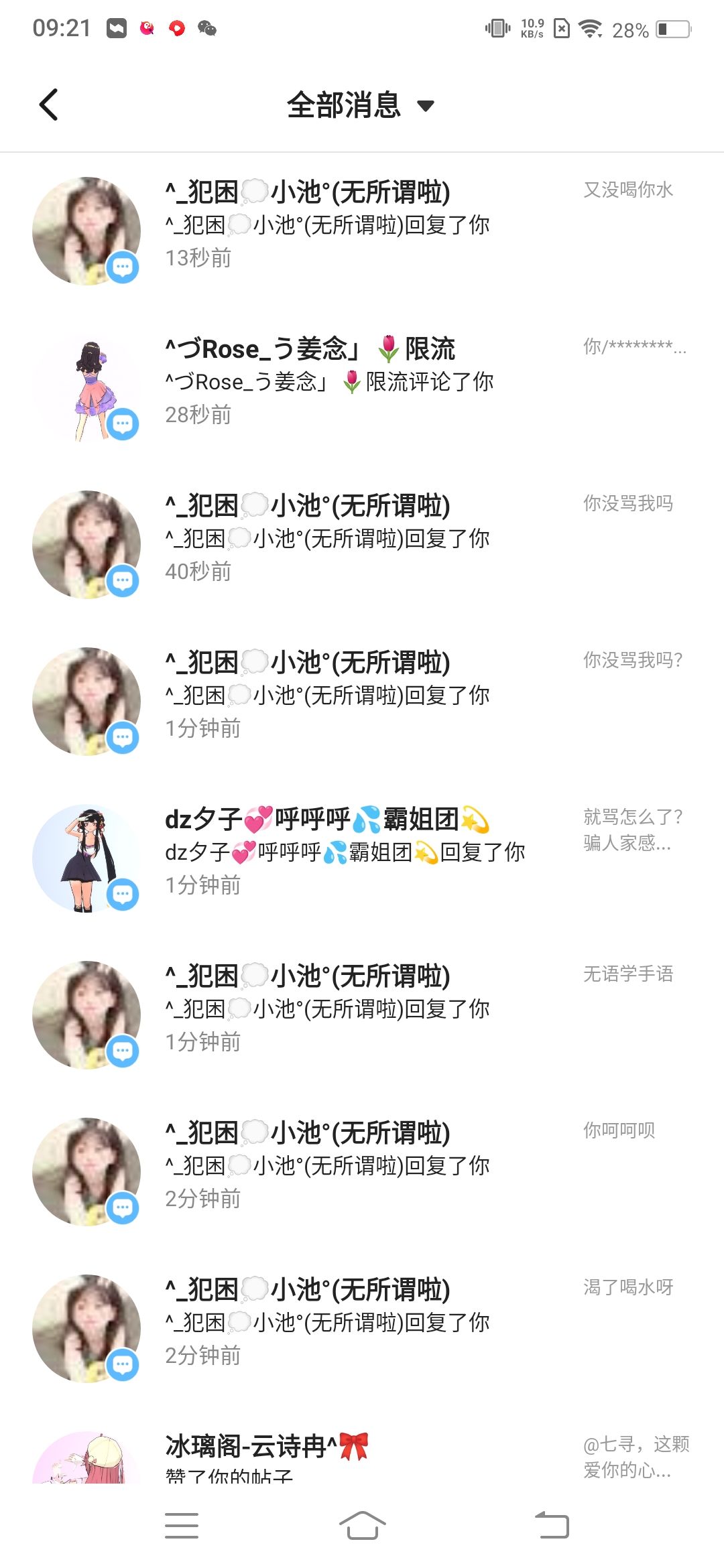The image size is (724, 1568).
Task: Open the reply from 13秒前 by 小池
Action: 362,225
